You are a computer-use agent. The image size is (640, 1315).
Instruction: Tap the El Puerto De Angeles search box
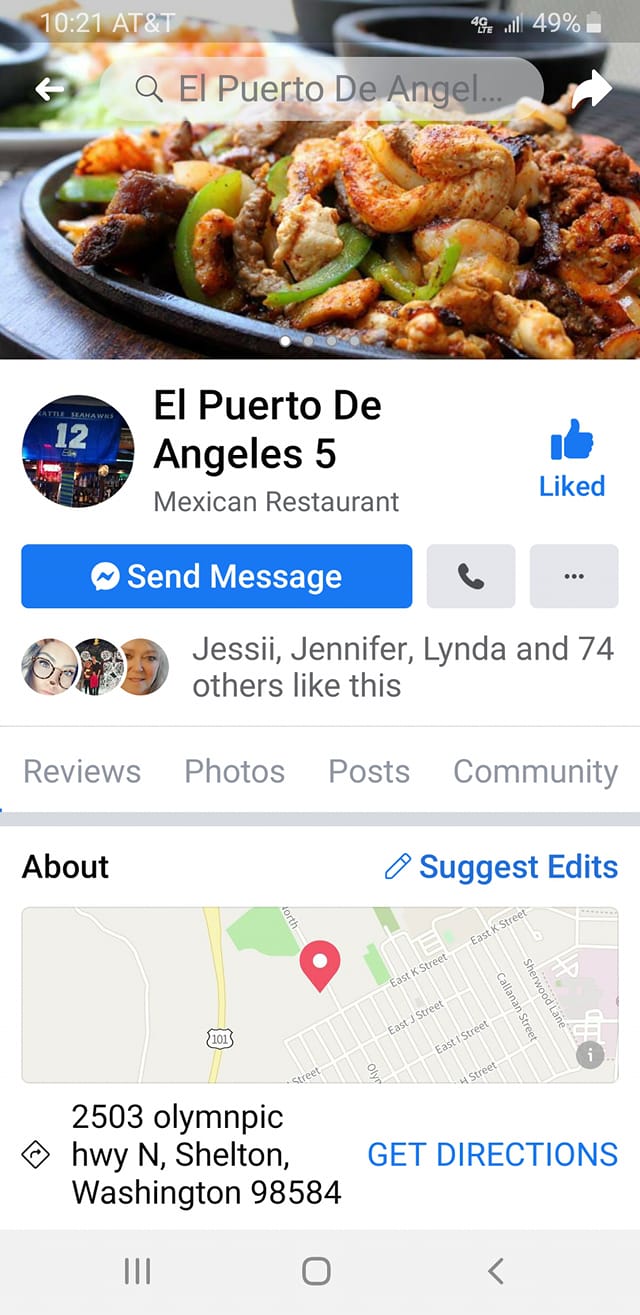(x=322, y=90)
